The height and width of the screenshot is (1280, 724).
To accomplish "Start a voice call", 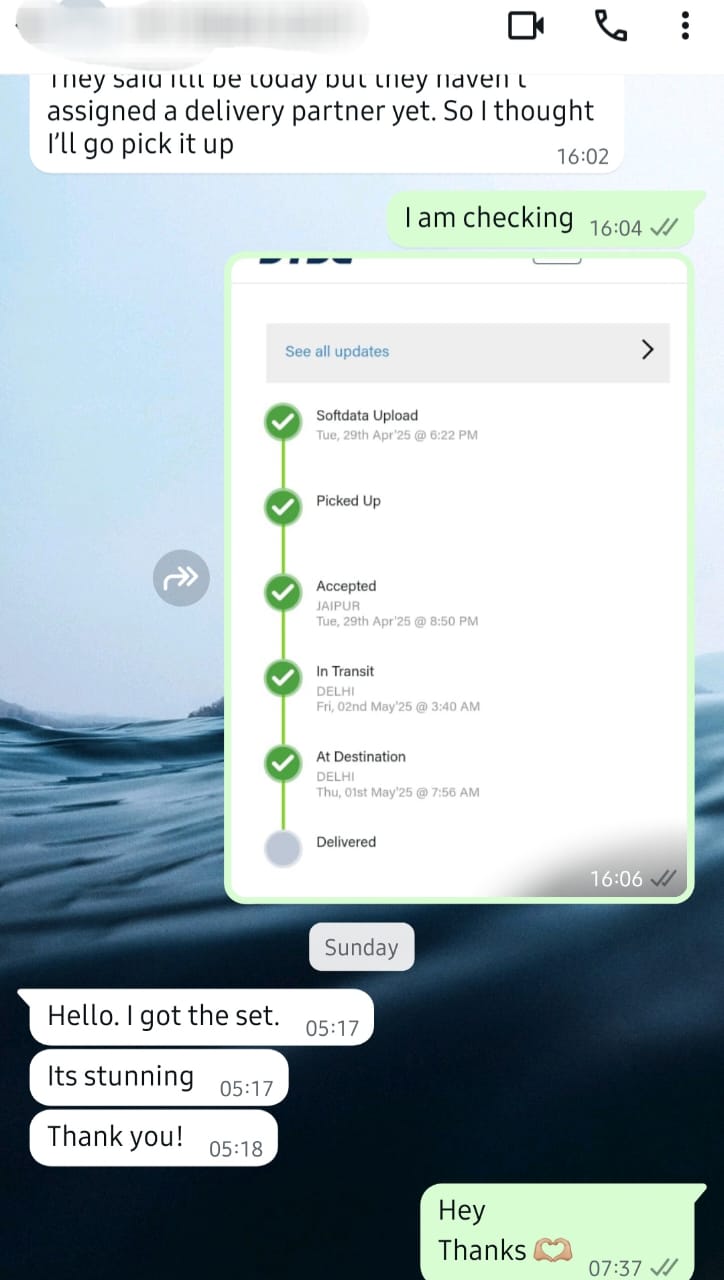I will 610,26.
